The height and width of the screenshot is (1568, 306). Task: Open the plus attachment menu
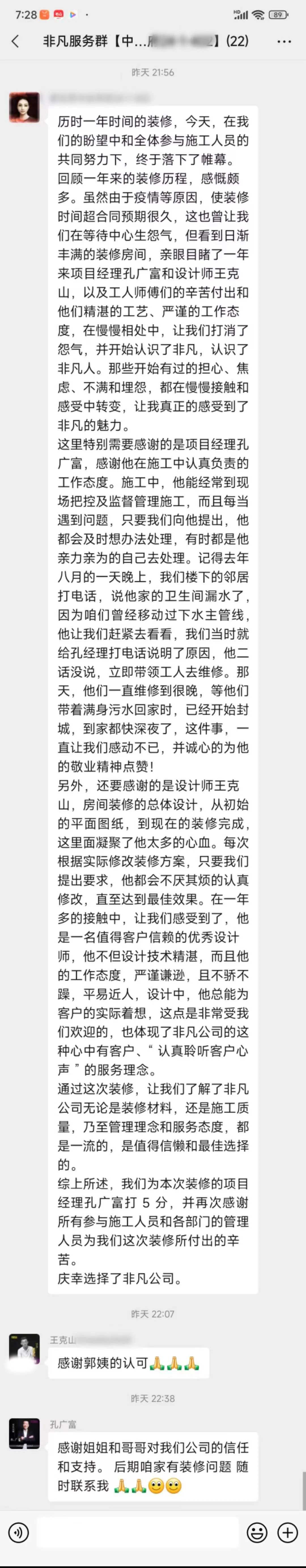coord(286,1532)
